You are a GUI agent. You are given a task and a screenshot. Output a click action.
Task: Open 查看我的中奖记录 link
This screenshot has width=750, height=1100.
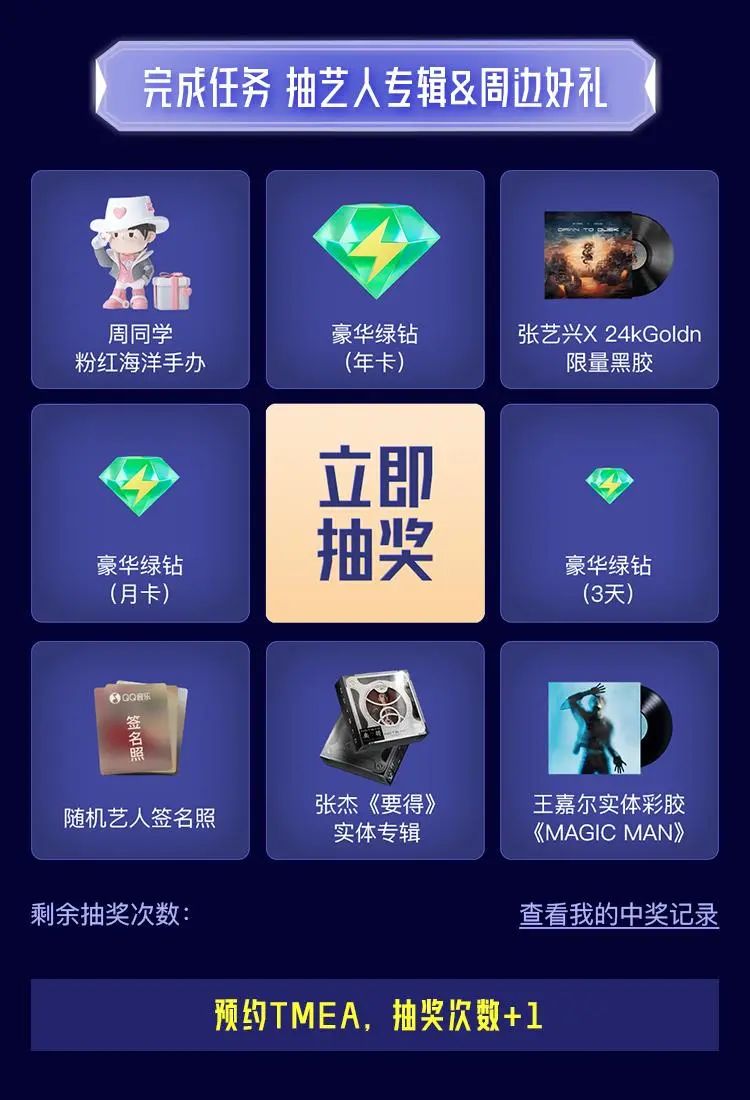coord(620,910)
